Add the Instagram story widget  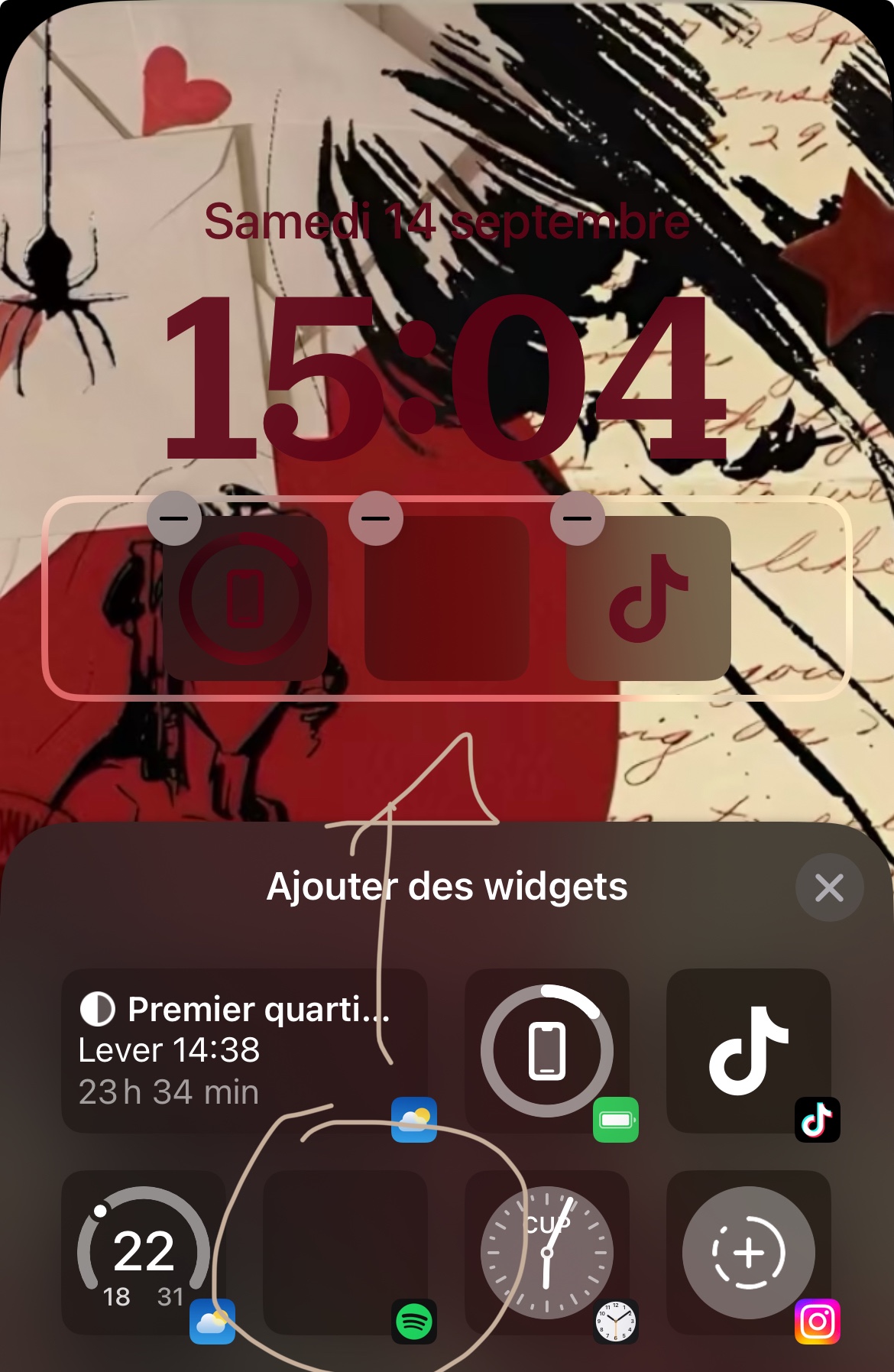click(749, 1253)
